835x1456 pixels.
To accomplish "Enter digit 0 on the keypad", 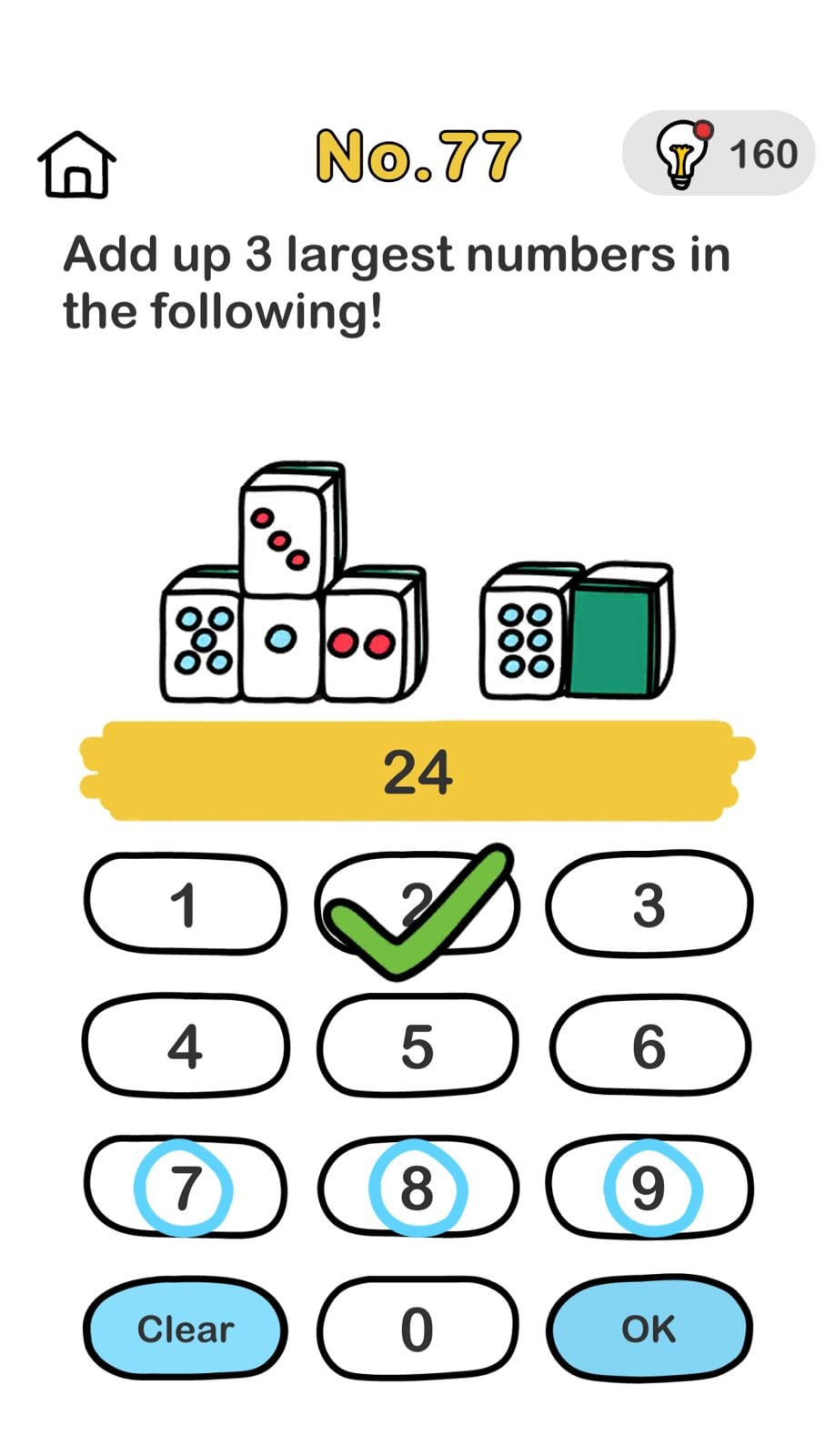I will point(417,1329).
